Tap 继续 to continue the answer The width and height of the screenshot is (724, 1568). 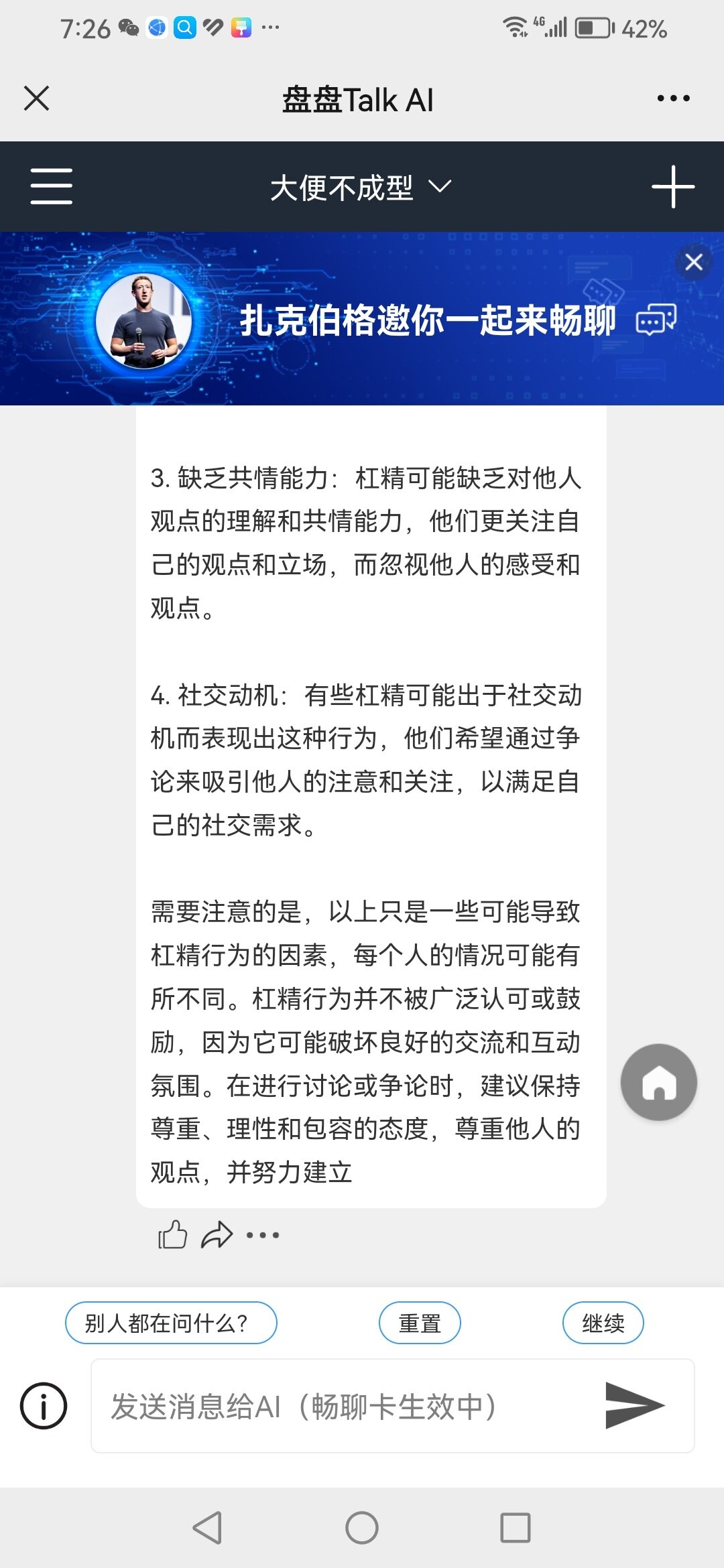603,1323
